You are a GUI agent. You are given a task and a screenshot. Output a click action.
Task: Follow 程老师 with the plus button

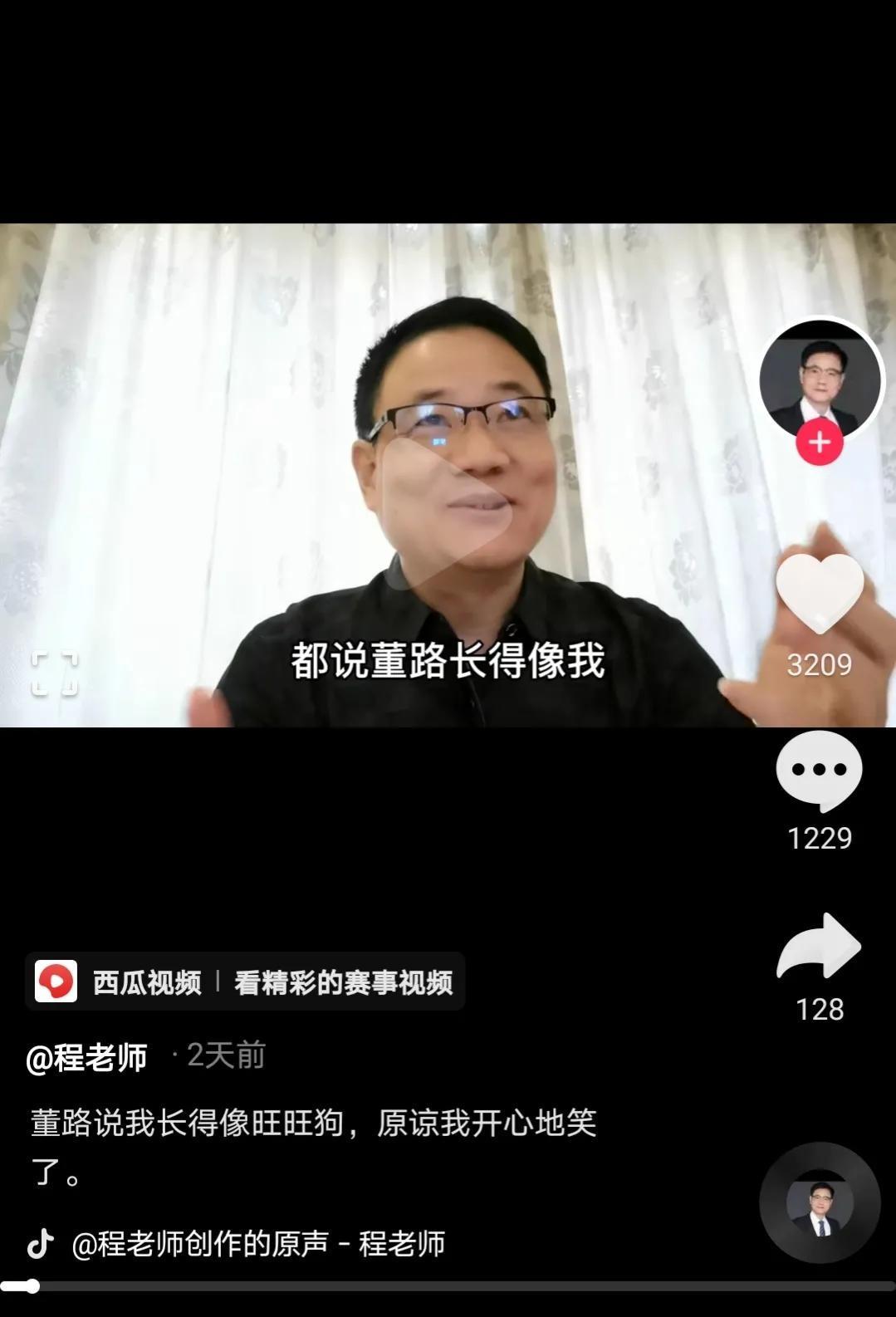pos(820,443)
